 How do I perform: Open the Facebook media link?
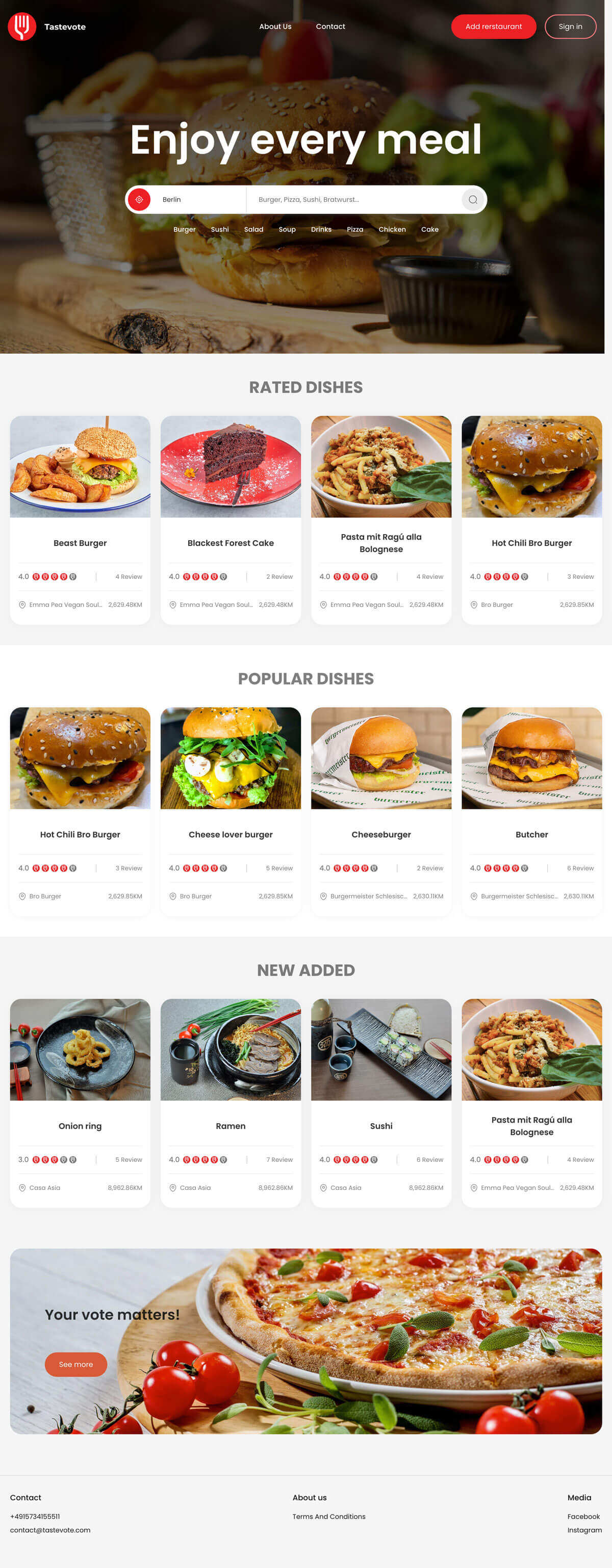point(583,1516)
